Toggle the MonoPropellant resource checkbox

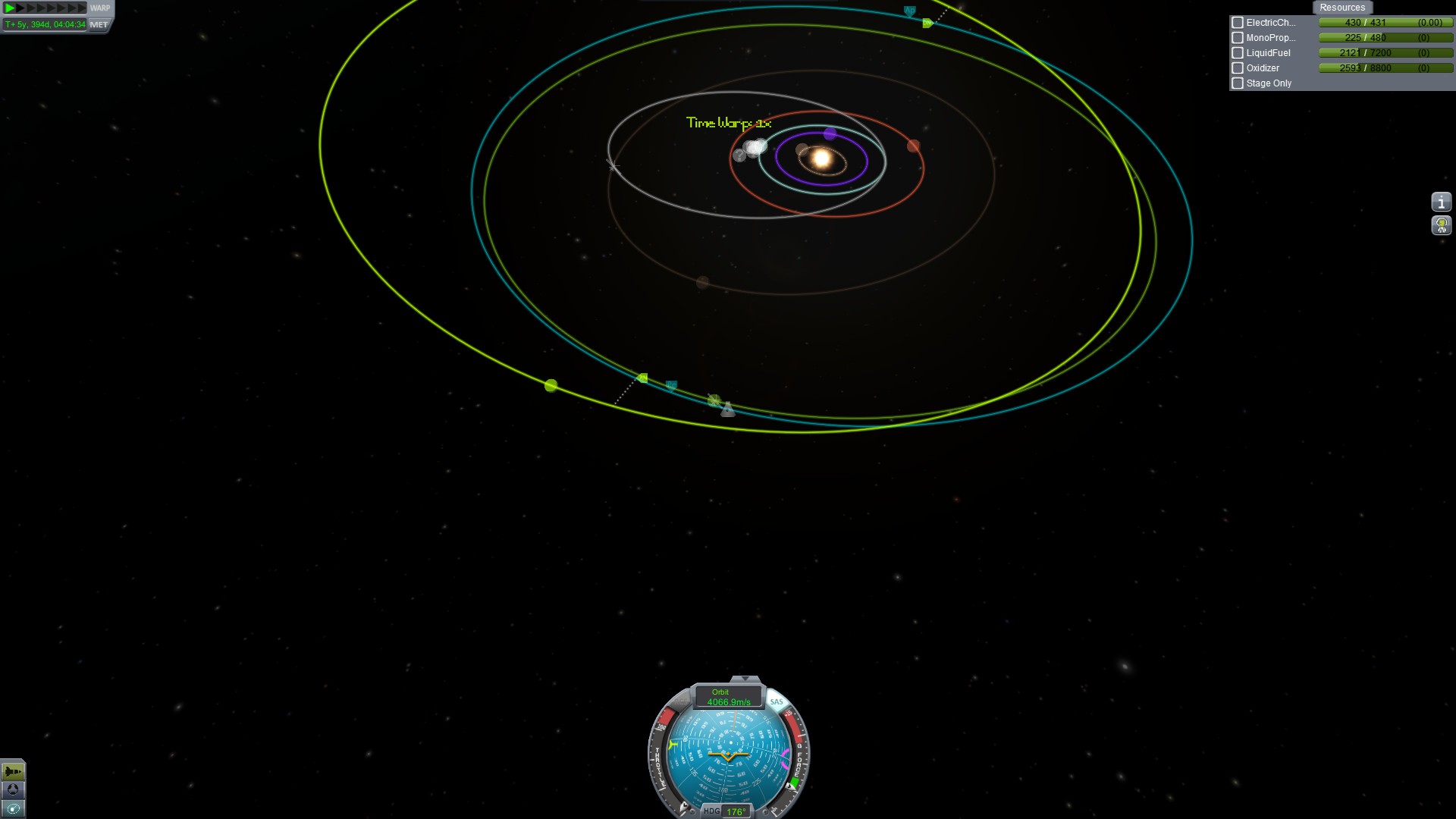1238,38
